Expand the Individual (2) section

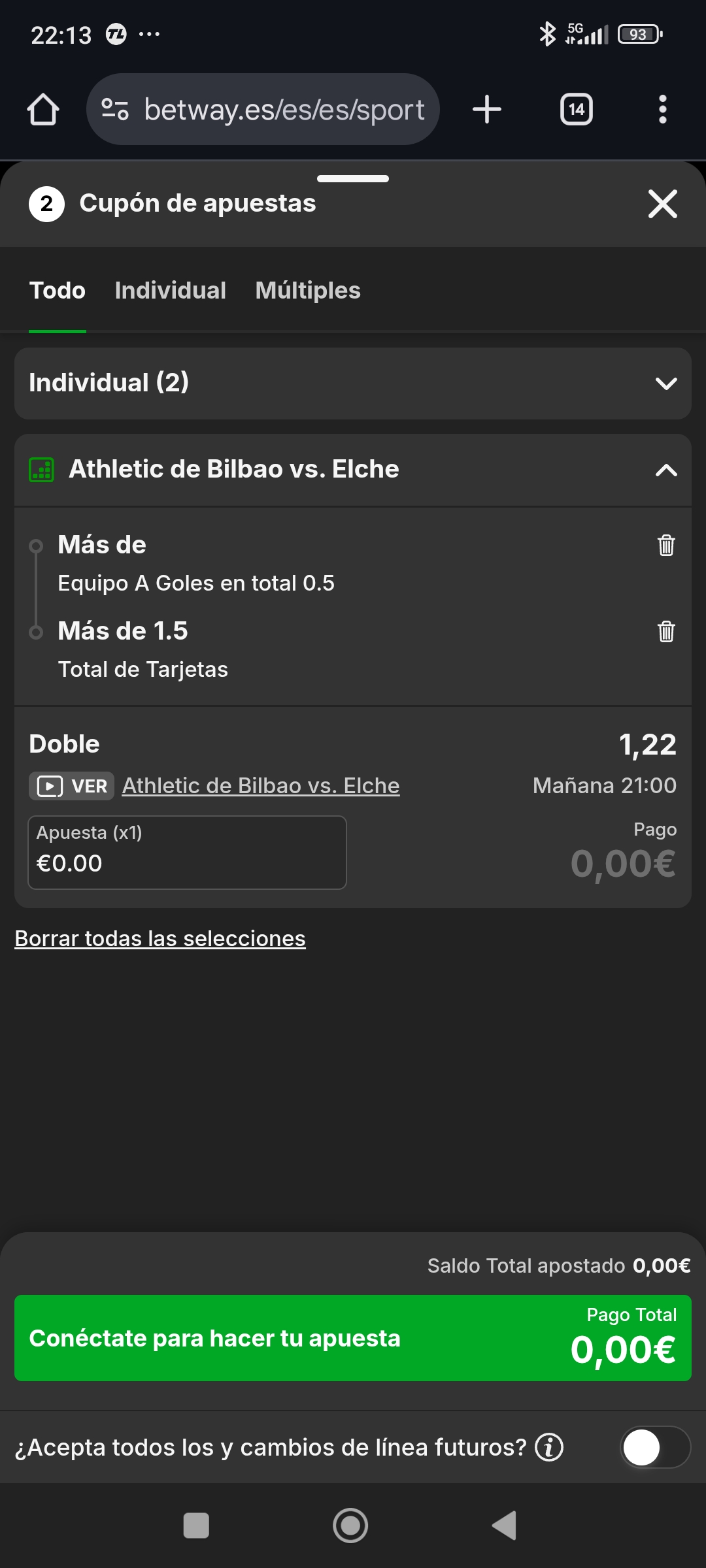click(x=665, y=384)
